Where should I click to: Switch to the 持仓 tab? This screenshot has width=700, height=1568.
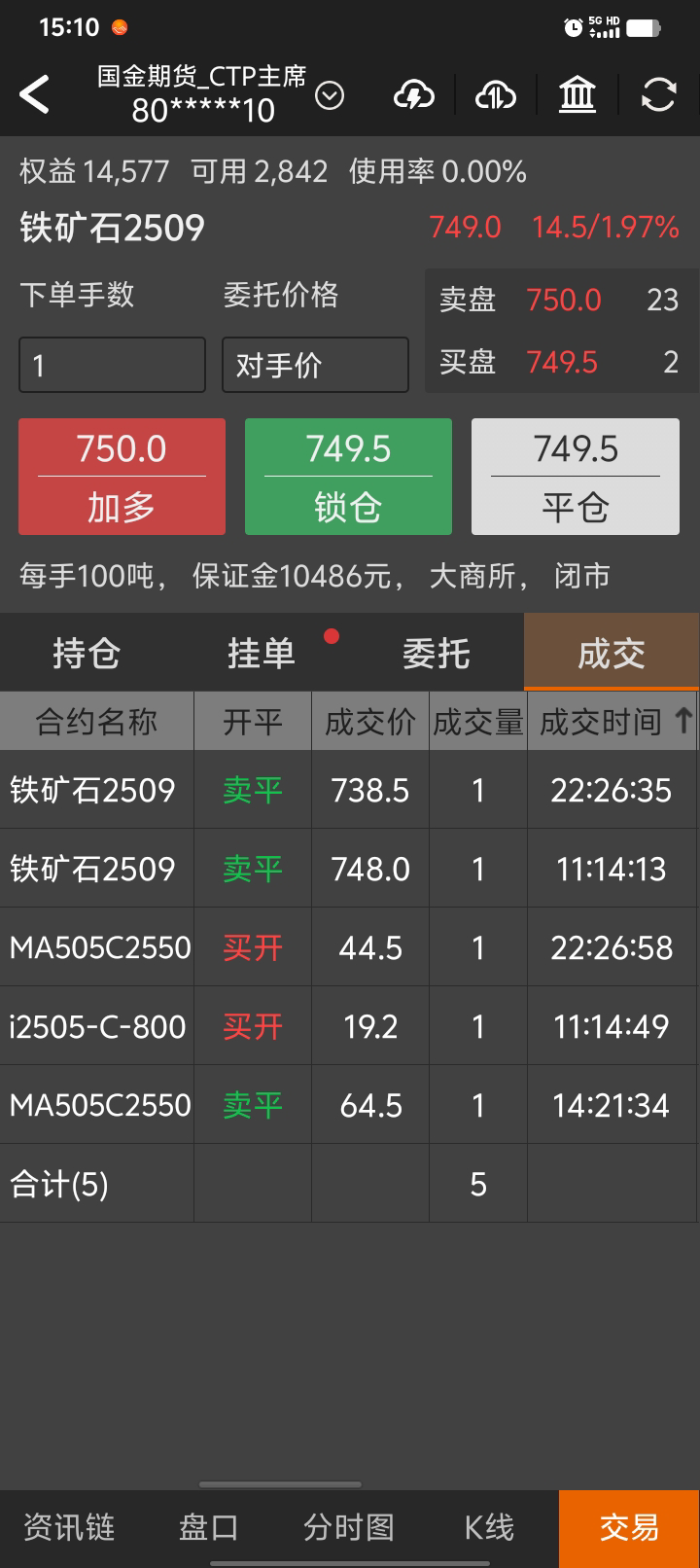pos(87,653)
